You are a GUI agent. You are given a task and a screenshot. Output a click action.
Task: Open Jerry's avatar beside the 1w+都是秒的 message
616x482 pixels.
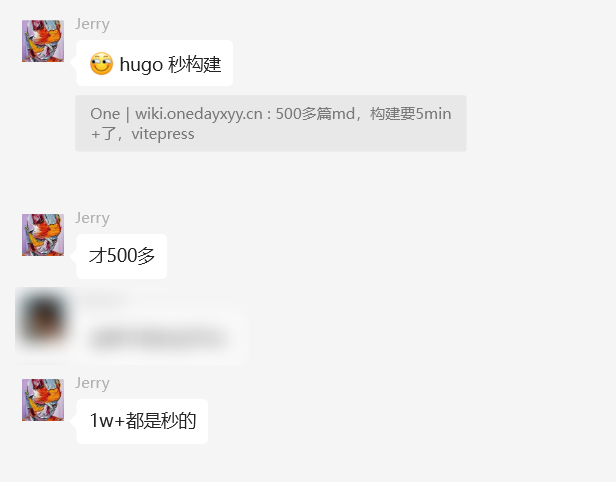[x=42, y=400]
